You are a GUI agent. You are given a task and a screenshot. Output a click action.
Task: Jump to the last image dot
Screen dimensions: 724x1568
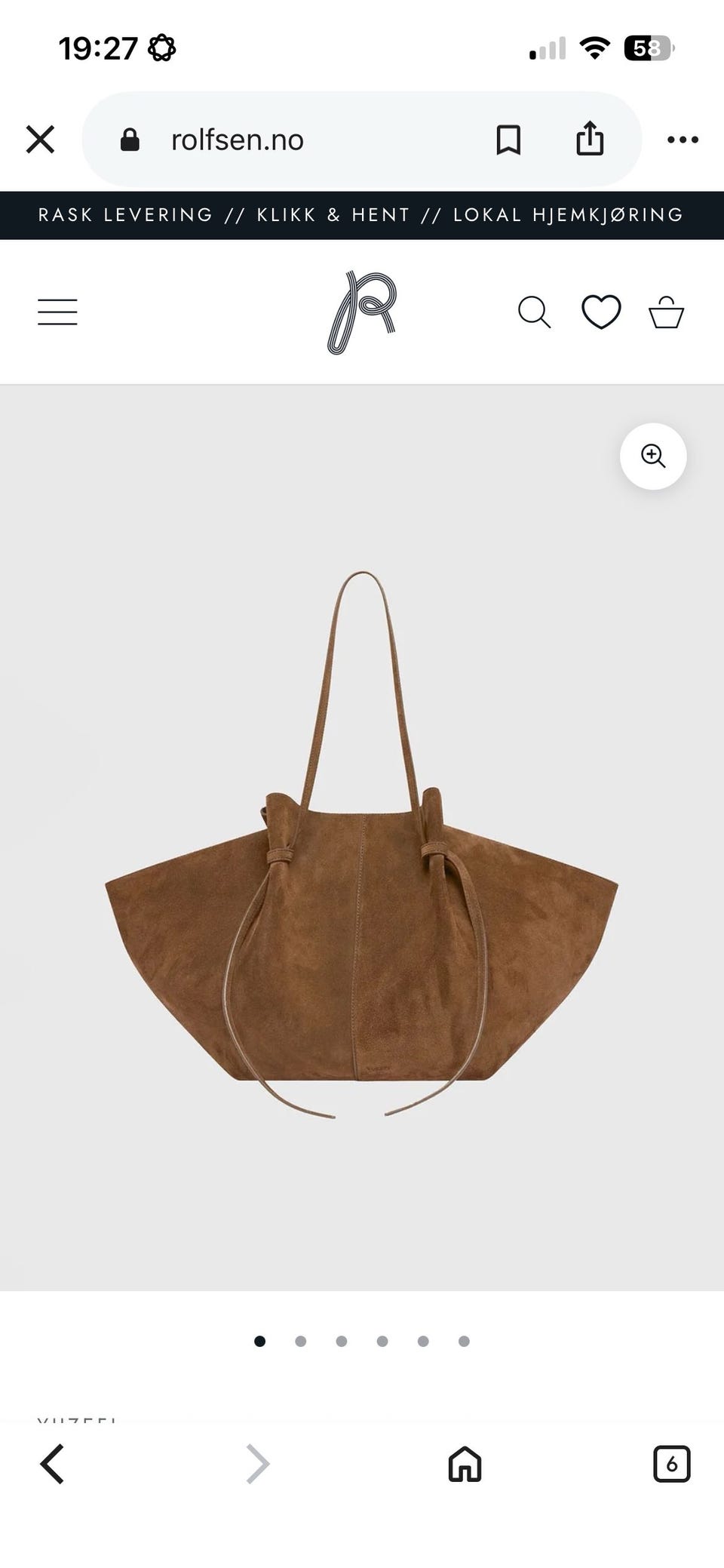(464, 1341)
